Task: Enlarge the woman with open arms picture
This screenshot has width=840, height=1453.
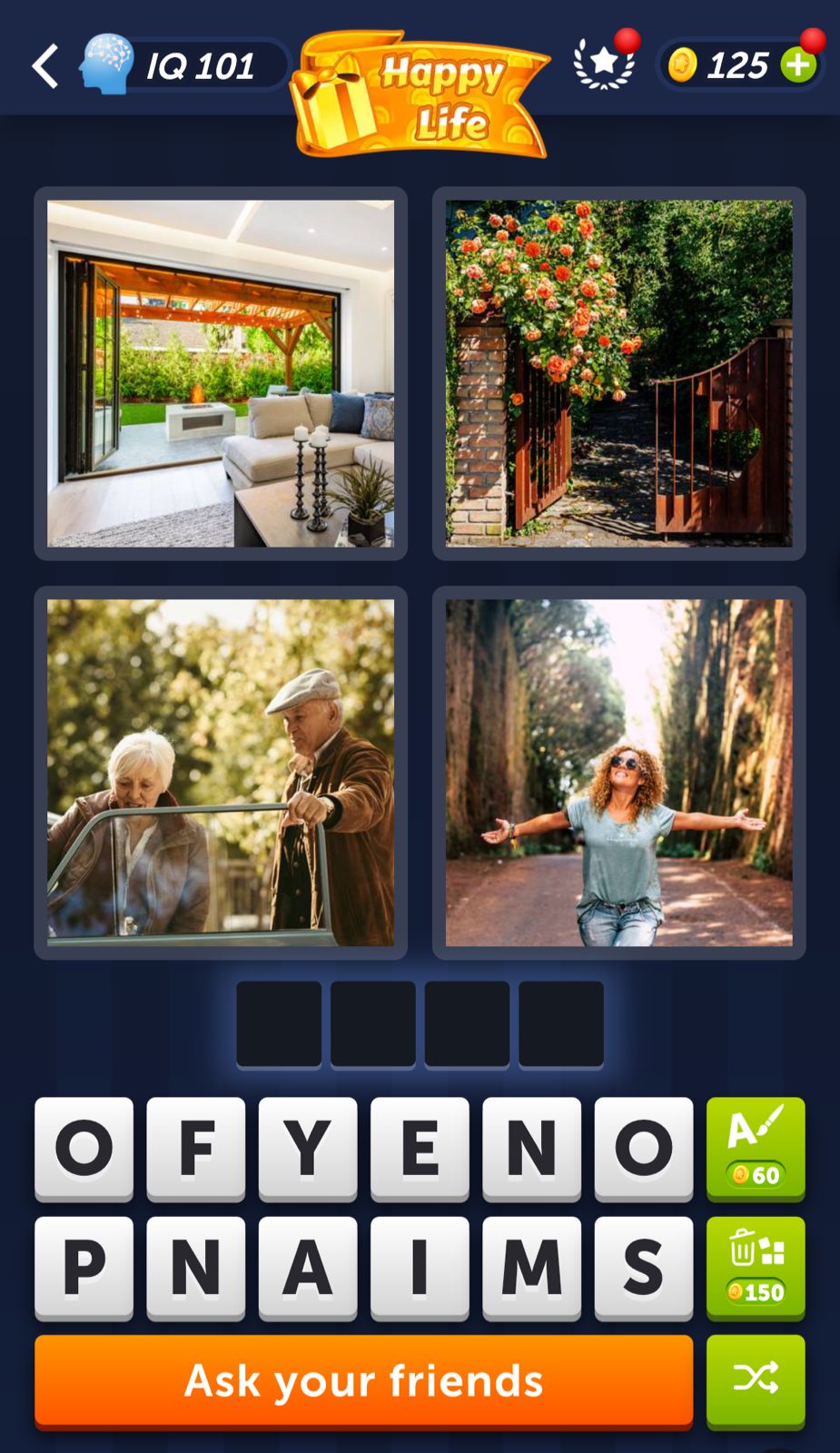Action: pyautogui.click(x=618, y=772)
